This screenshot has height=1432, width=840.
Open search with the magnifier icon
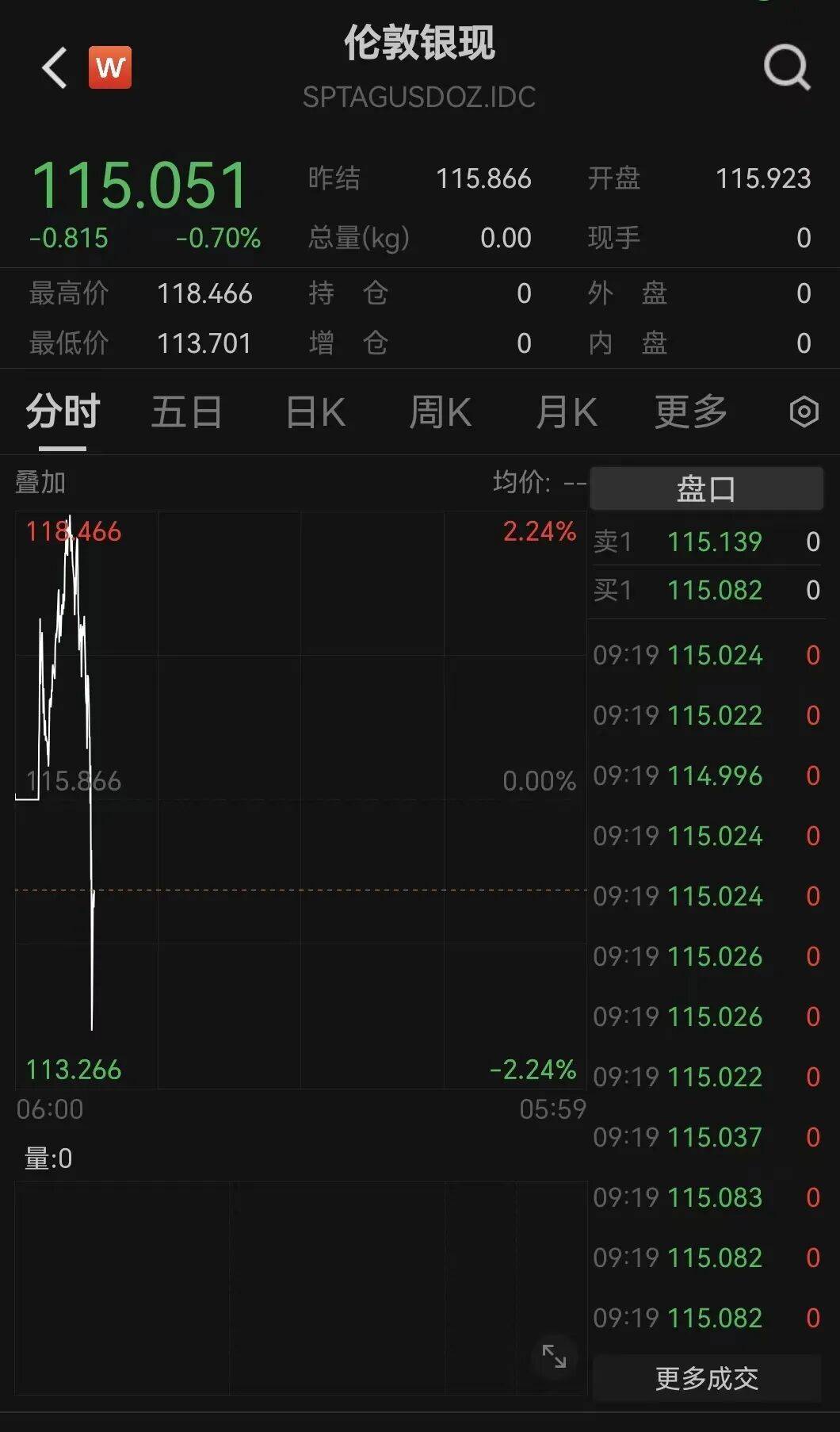[x=785, y=67]
